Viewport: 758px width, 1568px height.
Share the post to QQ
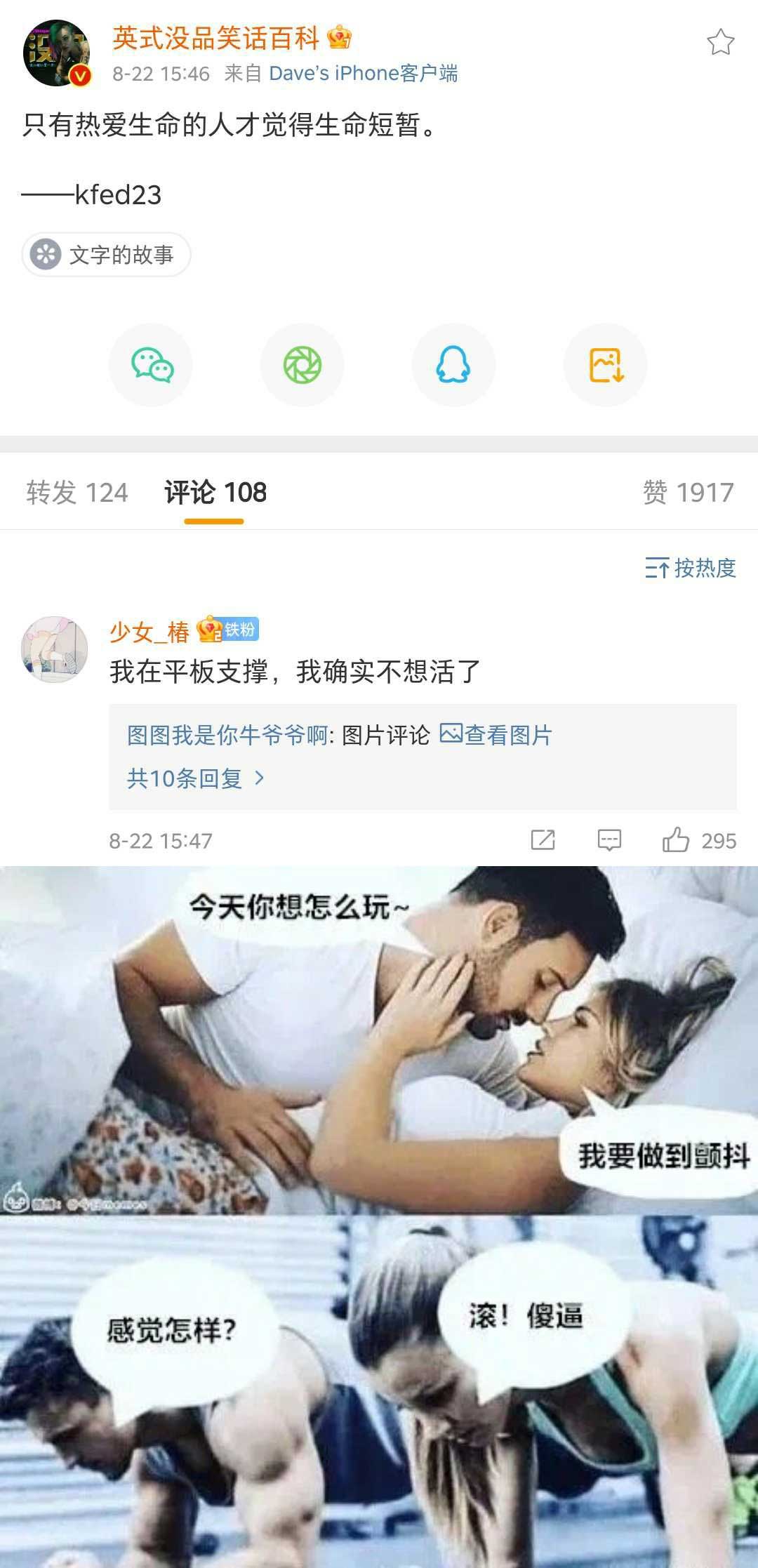[x=453, y=365]
